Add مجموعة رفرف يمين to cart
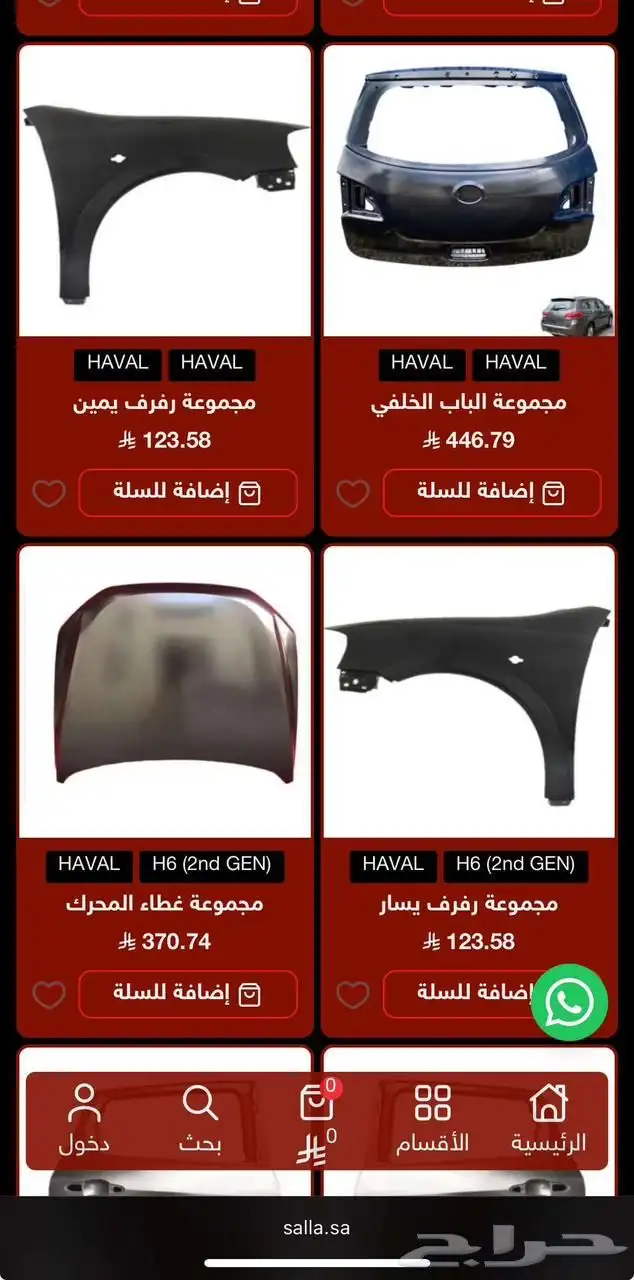The image size is (634, 1280). coord(188,492)
